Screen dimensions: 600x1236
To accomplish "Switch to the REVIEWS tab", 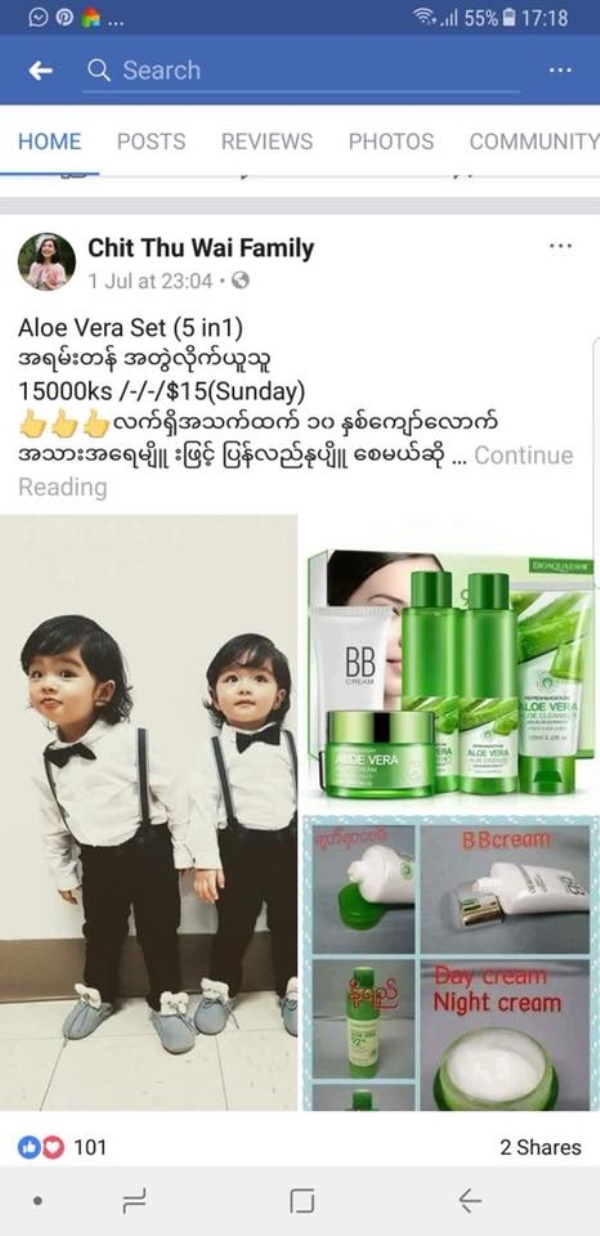I will coord(267,142).
